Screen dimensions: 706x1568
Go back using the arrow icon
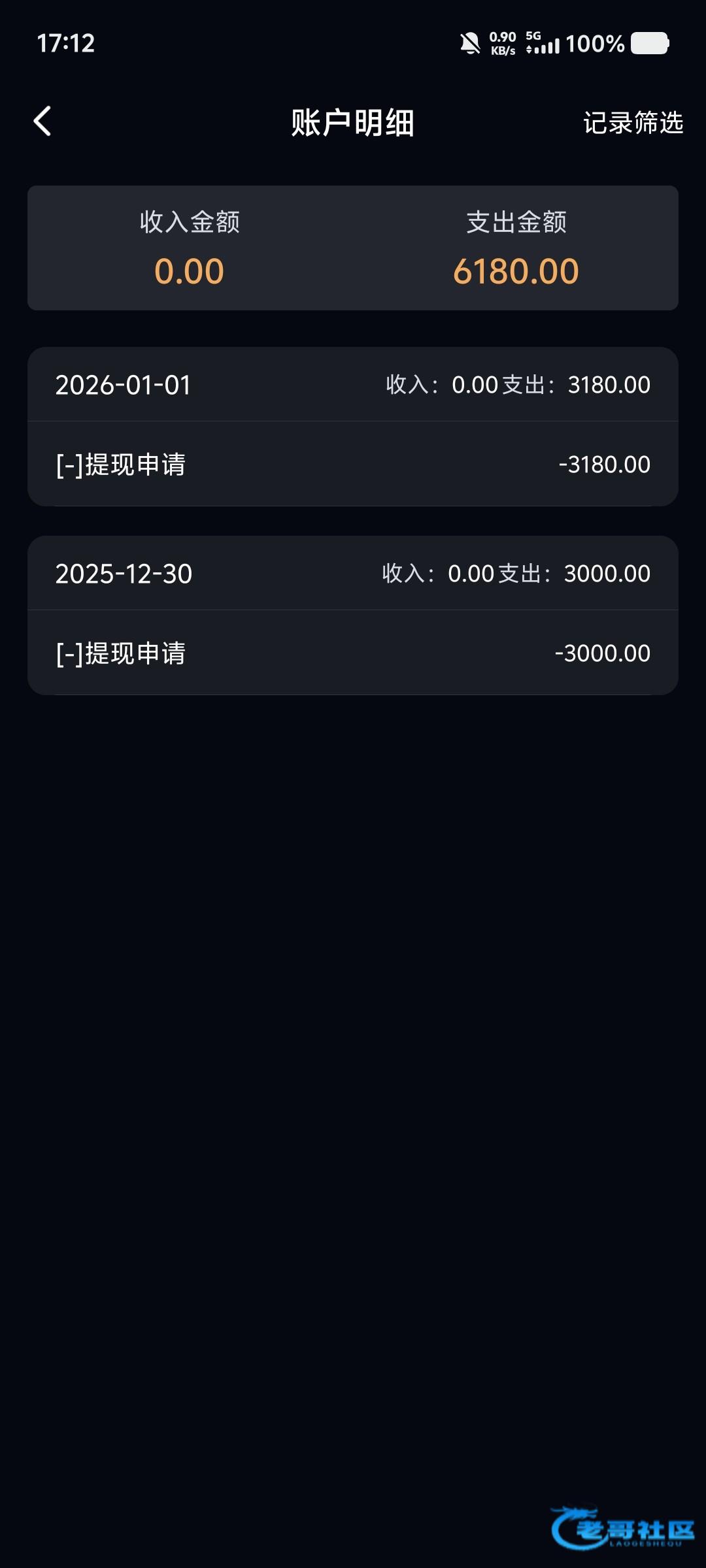coord(42,122)
